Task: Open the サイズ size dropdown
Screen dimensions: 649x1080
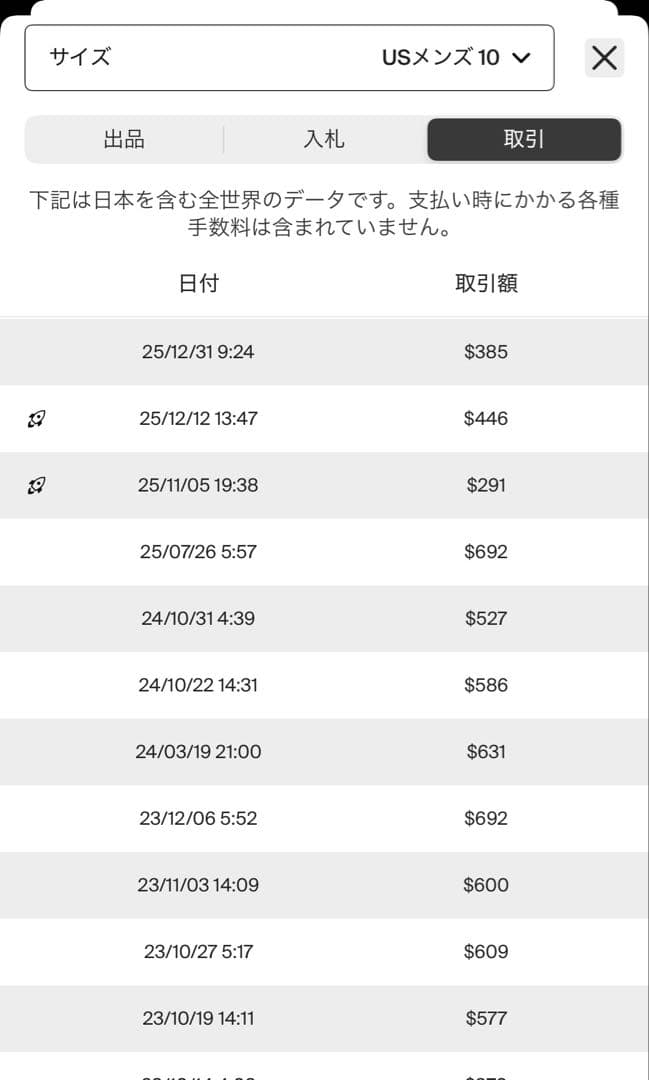Action: pyautogui.click(x=289, y=58)
